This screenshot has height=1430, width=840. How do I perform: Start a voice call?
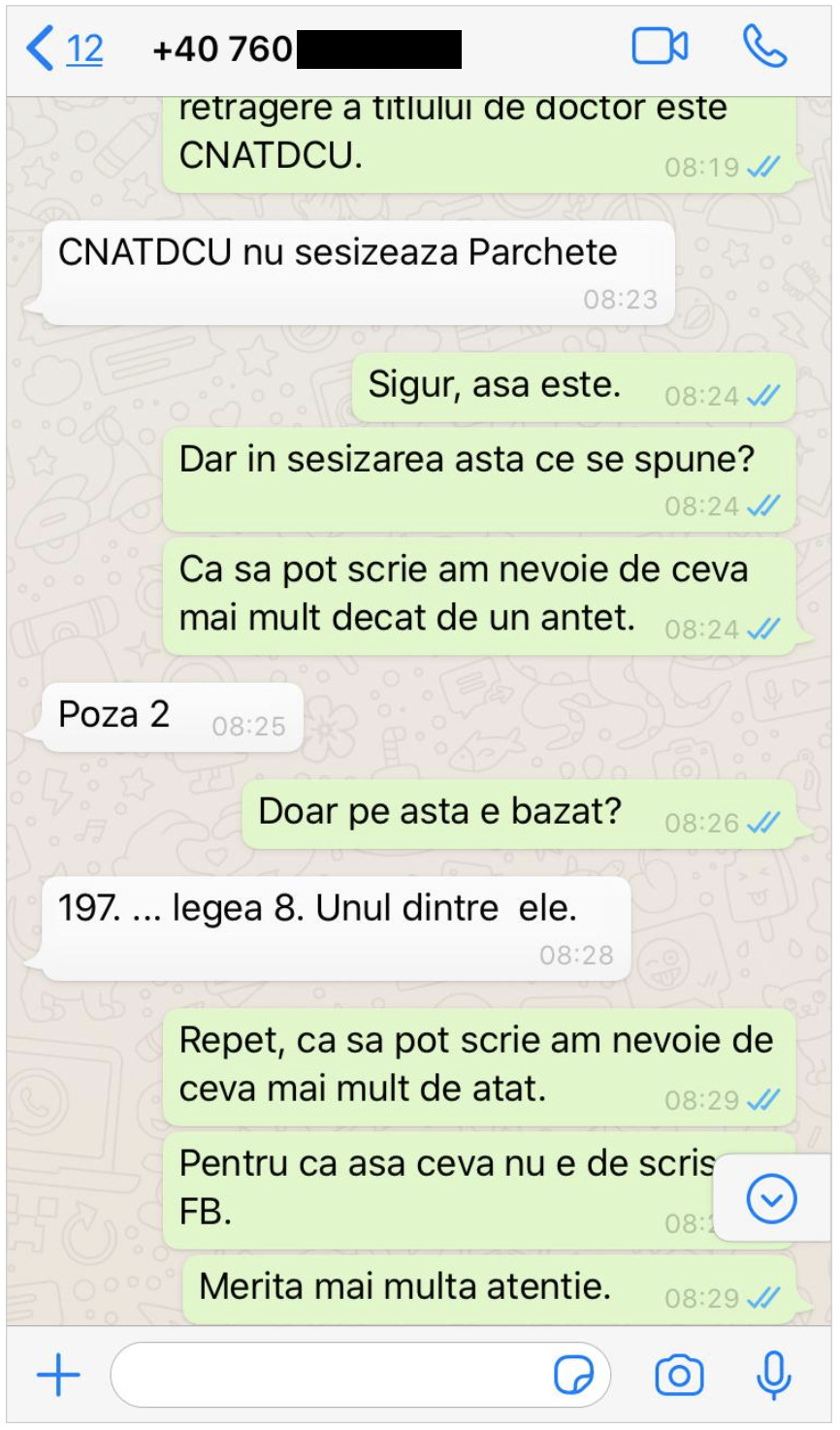(764, 47)
